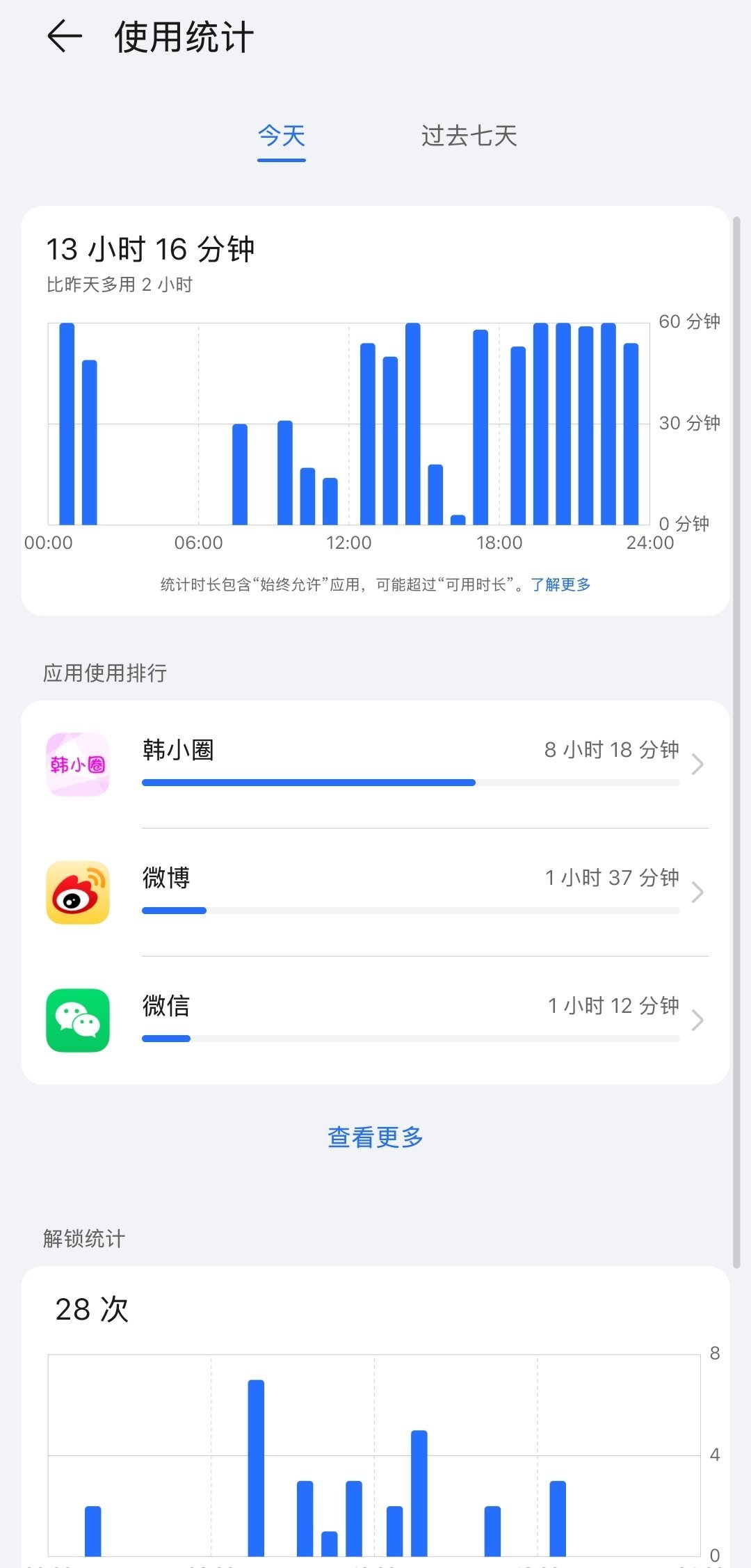Tap the 比昨天多用 2 小时 comparison text
This screenshot has width=751, height=1568.
120,285
